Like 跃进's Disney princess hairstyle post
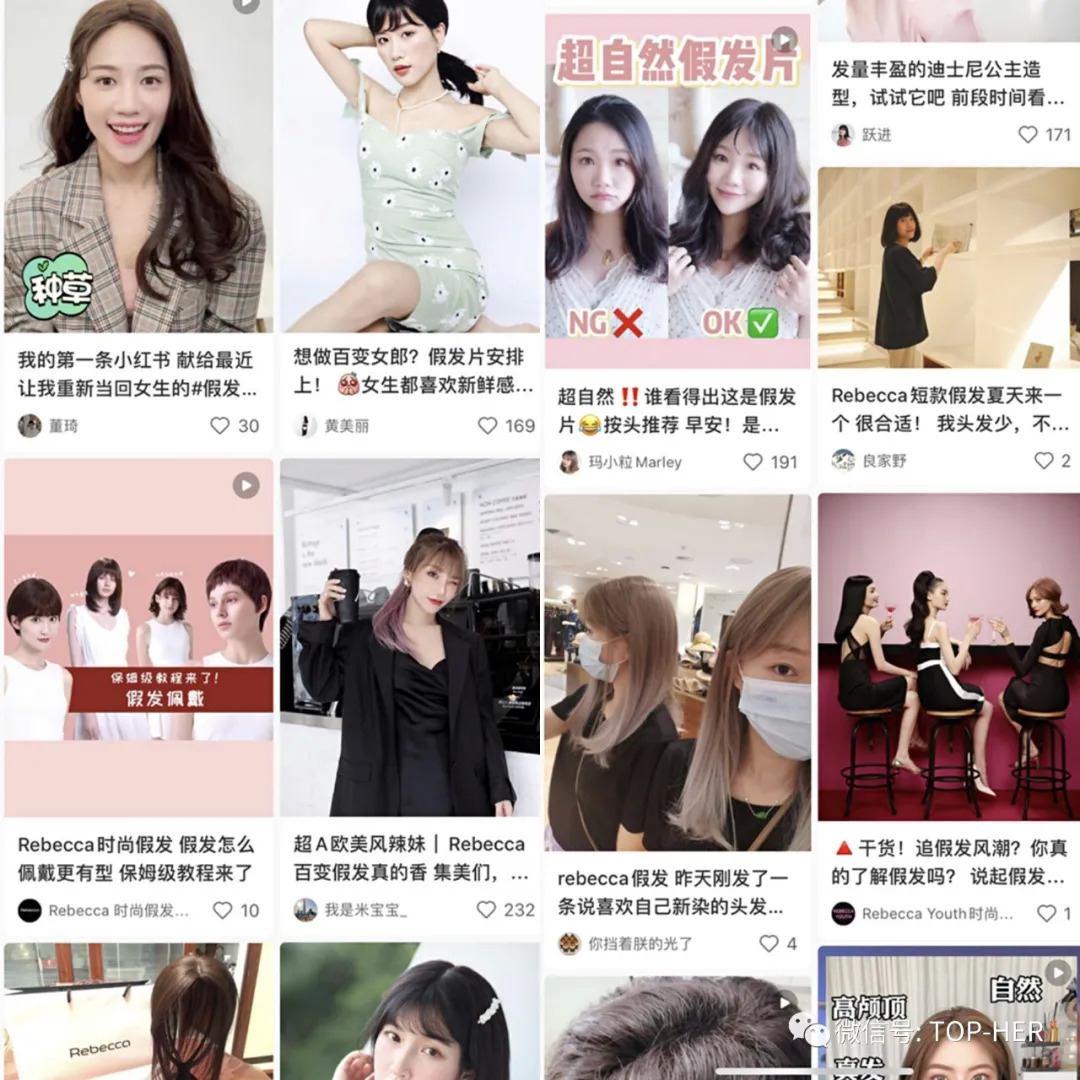Image resolution: width=1080 pixels, height=1080 pixels. tap(1028, 134)
